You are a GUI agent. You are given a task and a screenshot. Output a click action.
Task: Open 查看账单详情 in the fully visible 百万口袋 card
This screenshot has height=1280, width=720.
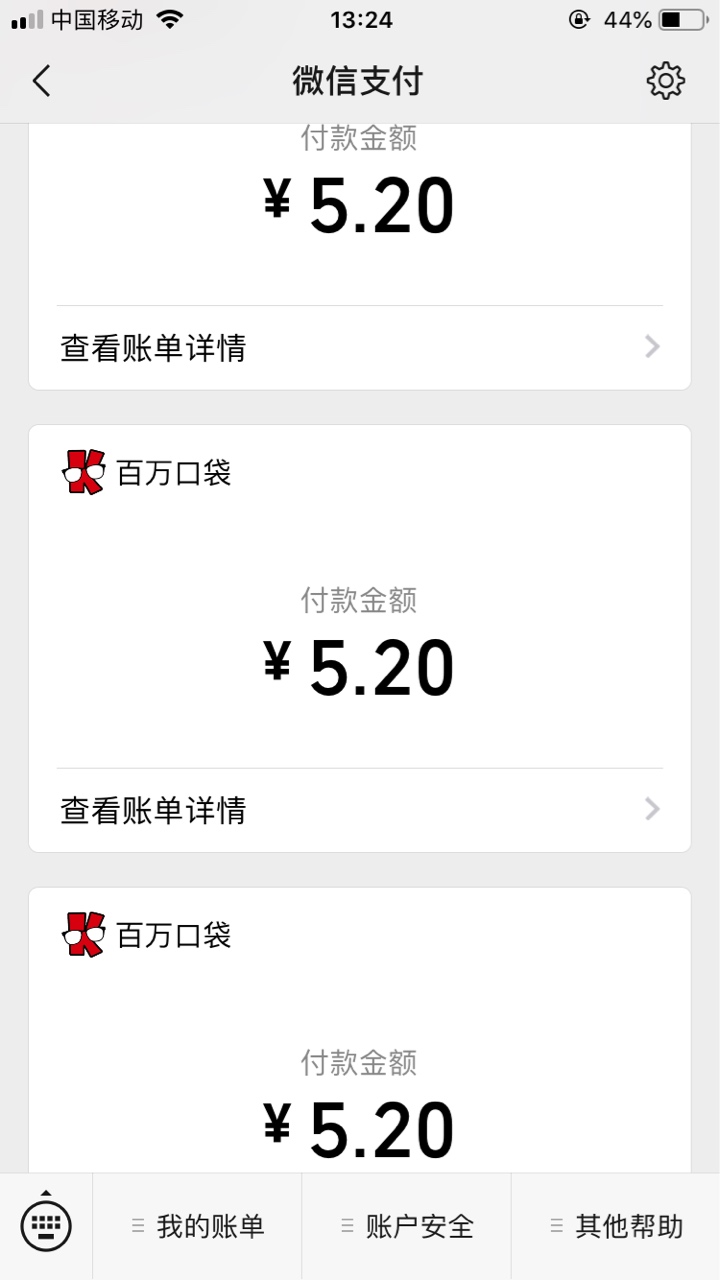point(360,810)
